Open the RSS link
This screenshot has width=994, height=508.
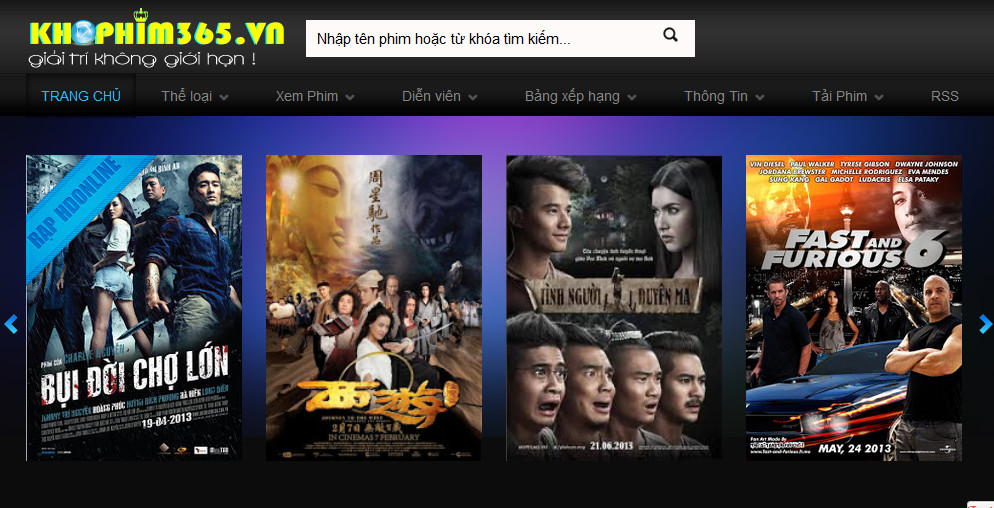[x=945, y=96]
